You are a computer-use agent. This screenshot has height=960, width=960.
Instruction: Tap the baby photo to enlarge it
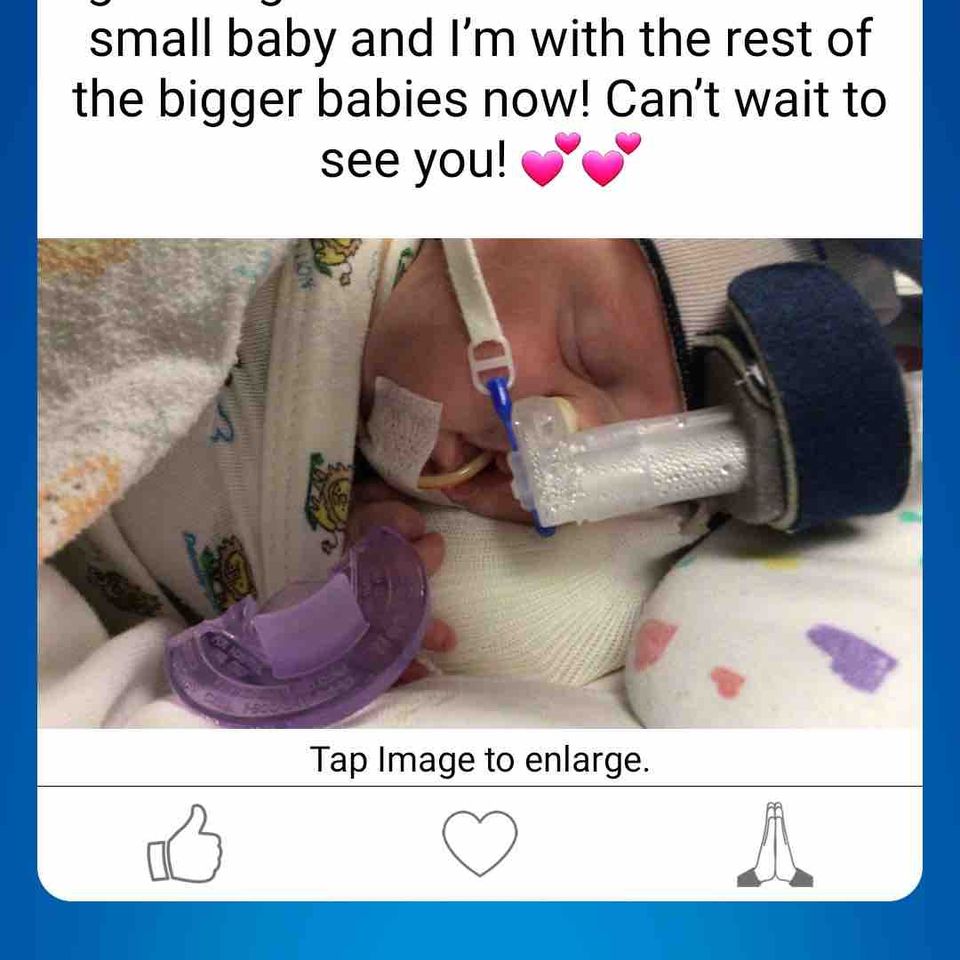coord(480,483)
